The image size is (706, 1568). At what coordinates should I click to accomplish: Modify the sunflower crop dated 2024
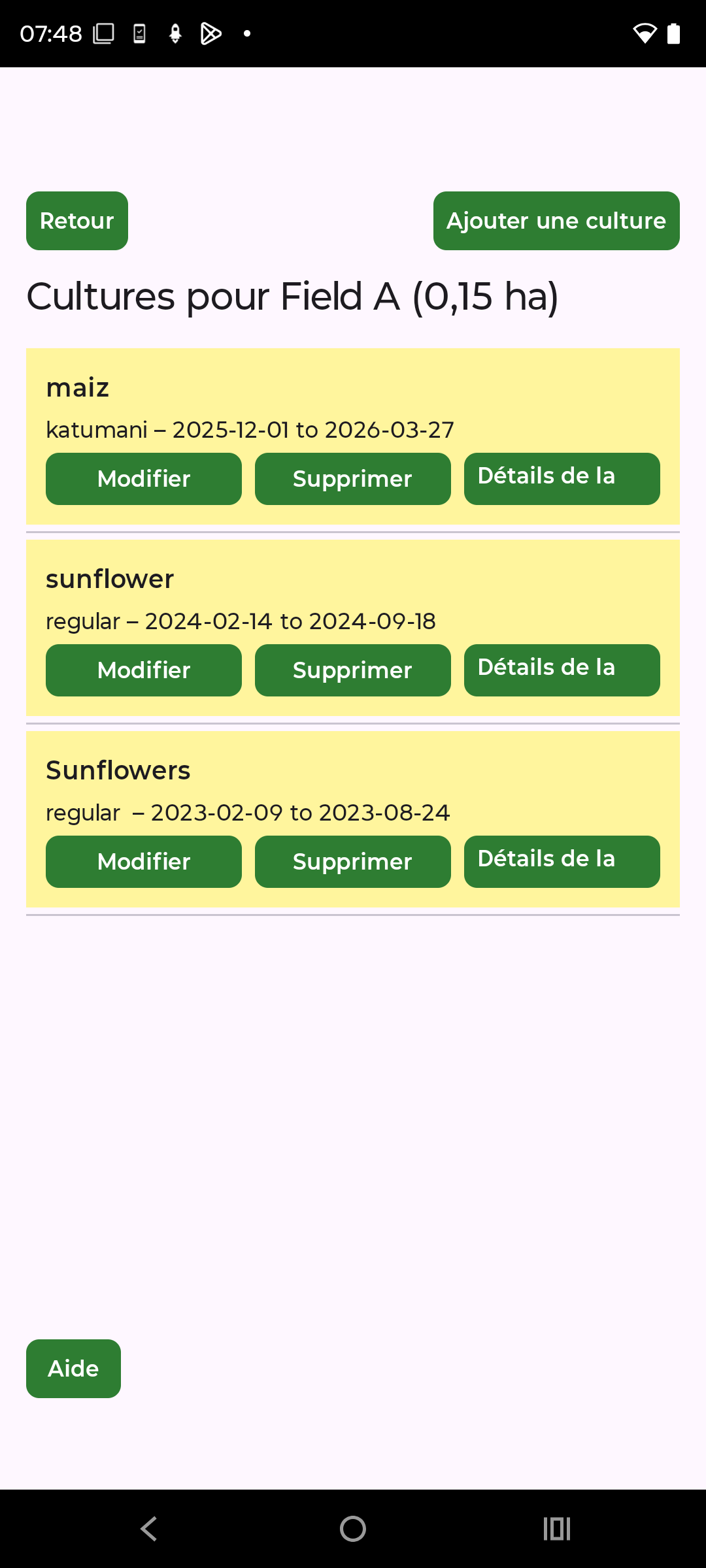click(144, 670)
